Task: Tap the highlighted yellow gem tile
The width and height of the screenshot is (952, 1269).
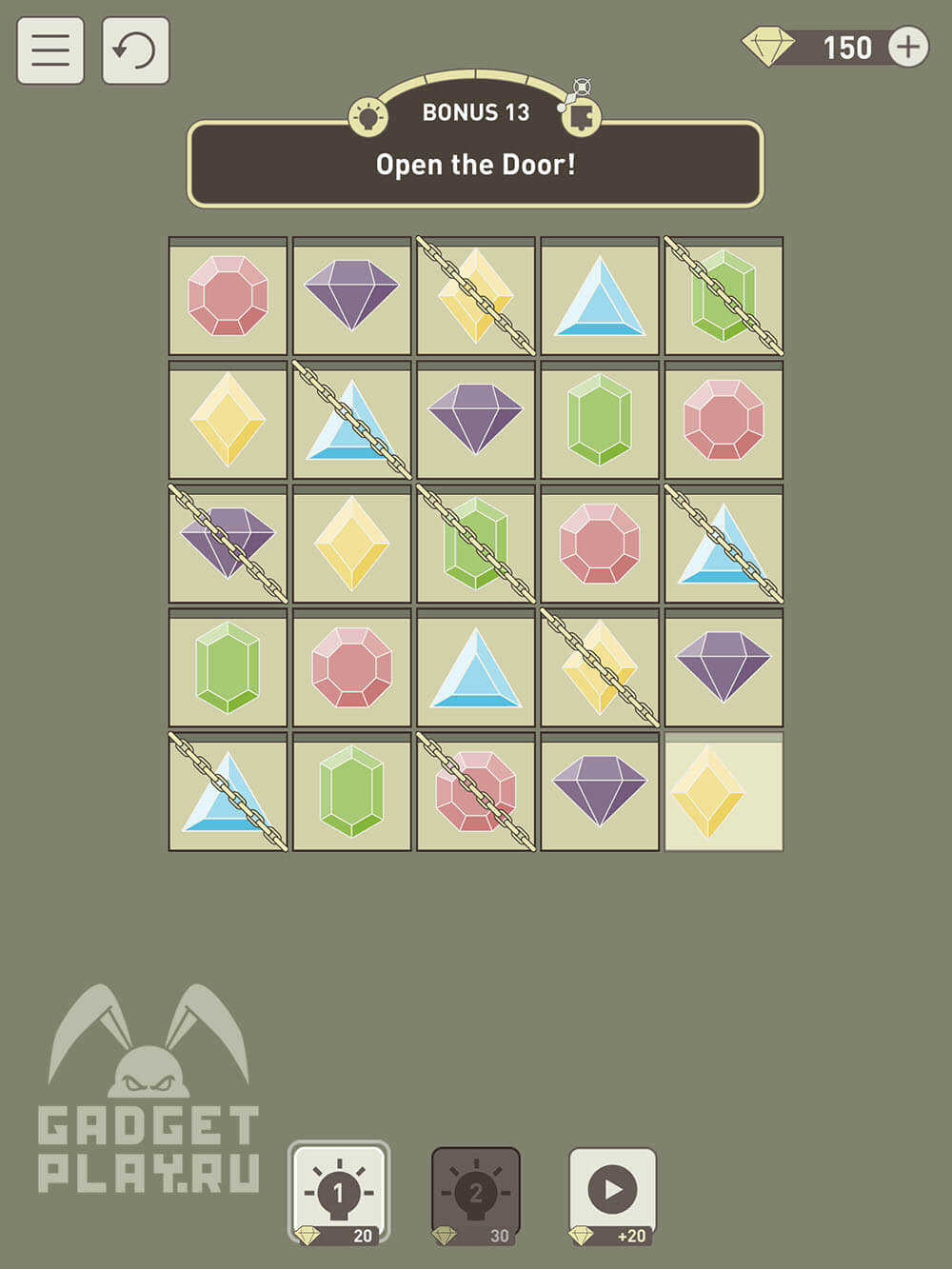Action: [x=724, y=792]
